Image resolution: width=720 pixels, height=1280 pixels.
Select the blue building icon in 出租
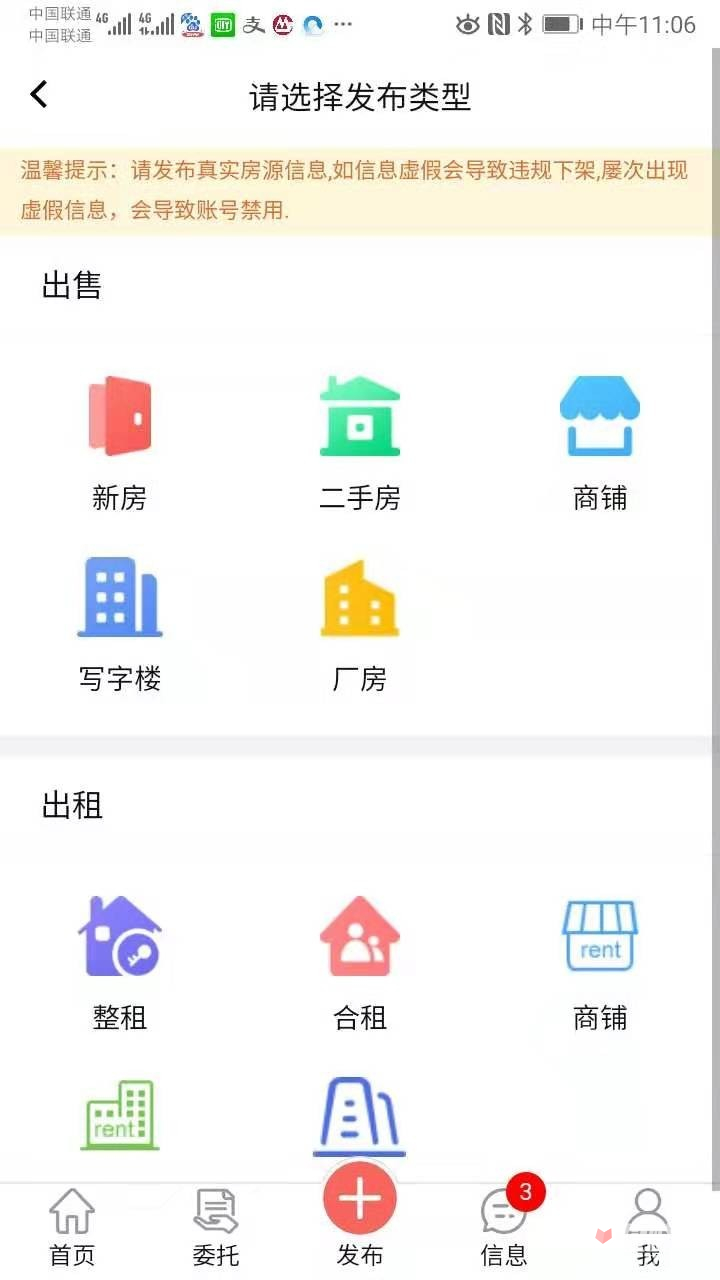tap(360, 1115)
